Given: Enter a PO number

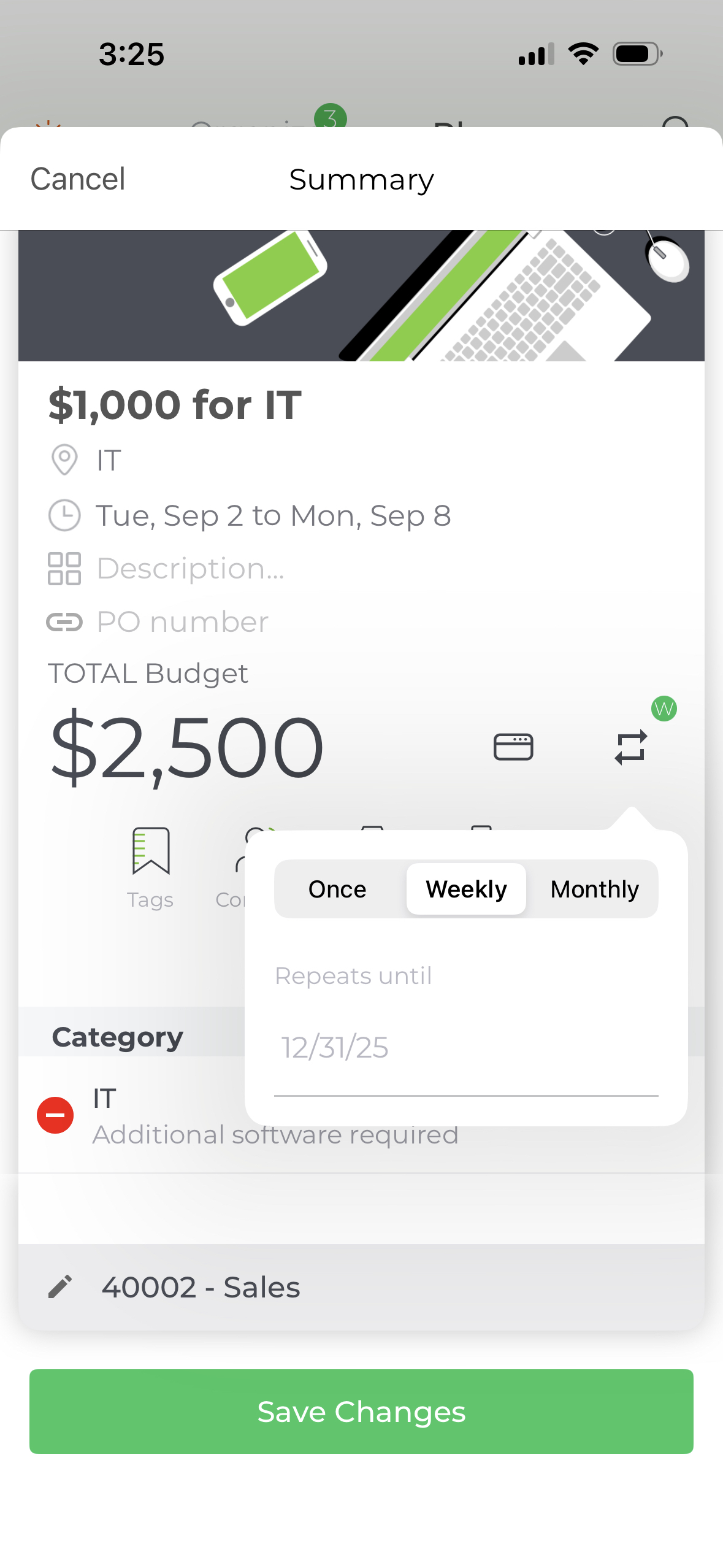Looking at the screenshot, I should pyautogui.click(x=183, y=622).
